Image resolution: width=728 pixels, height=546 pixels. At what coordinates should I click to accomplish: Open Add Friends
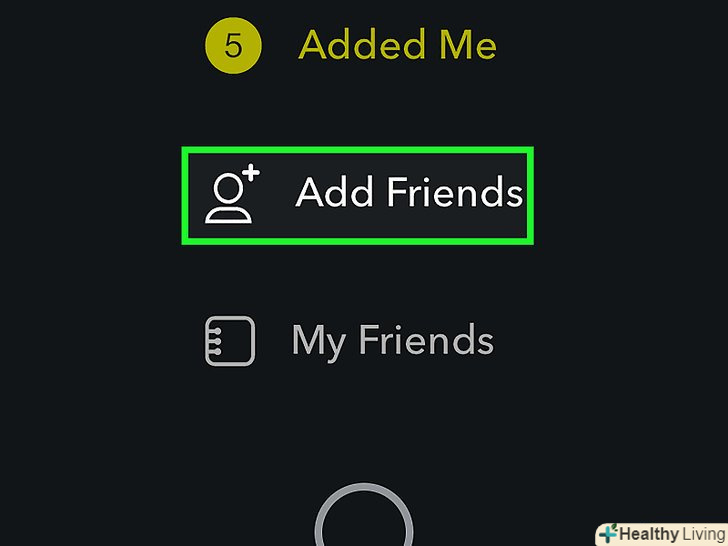408,192
